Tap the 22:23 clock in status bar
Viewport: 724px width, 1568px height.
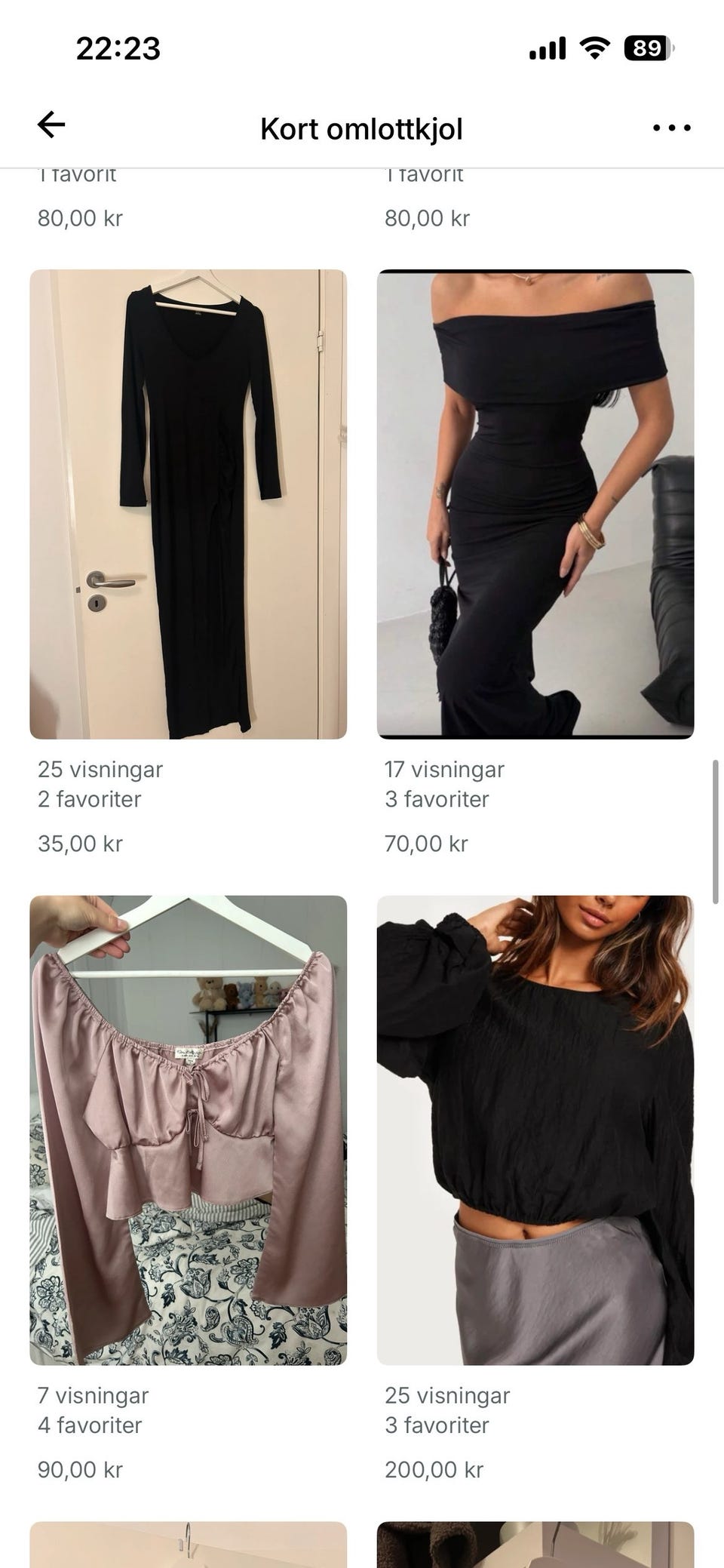click(x=117, y=48)
